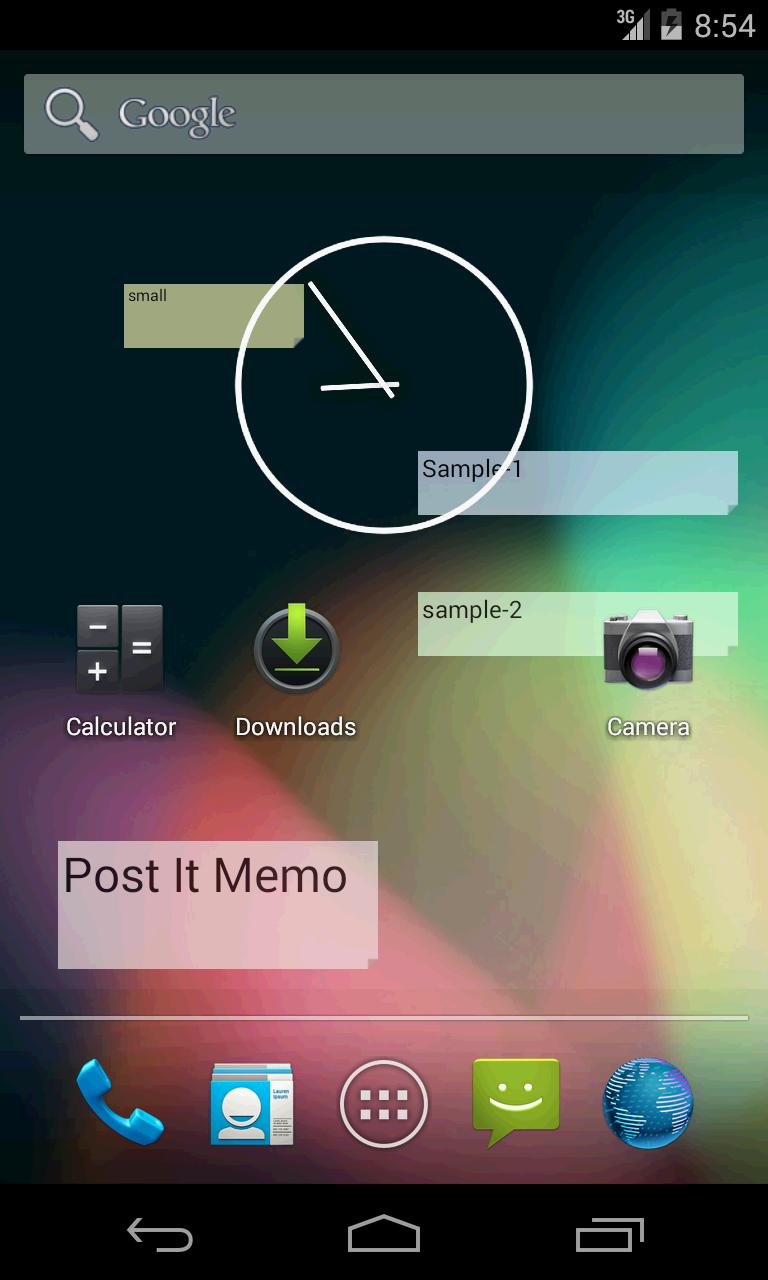Image resolution: width=768 pixels, height=1280 pixels.
Task: Open the Post It Memo note
Action: point(218,904)
